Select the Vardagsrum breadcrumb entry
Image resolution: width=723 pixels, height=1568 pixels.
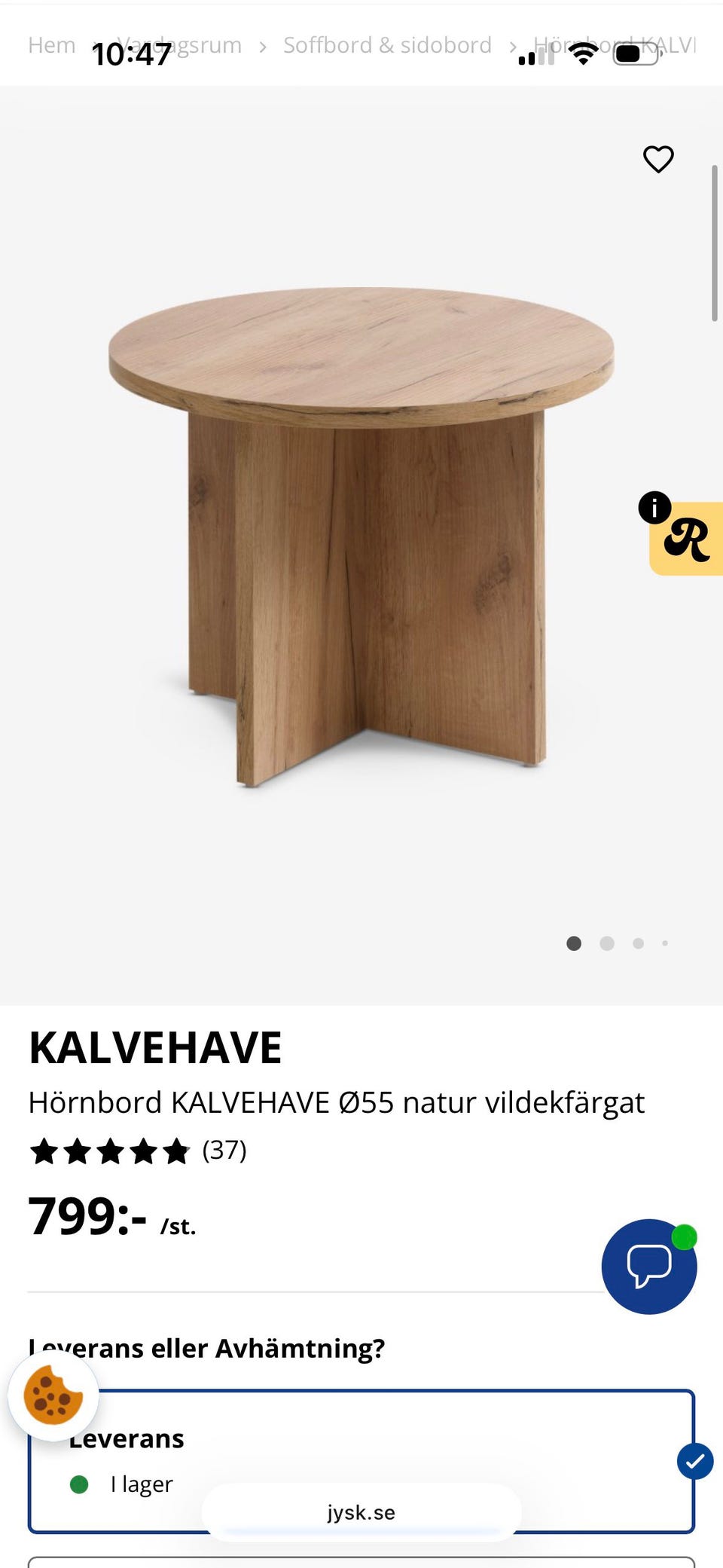181,44
